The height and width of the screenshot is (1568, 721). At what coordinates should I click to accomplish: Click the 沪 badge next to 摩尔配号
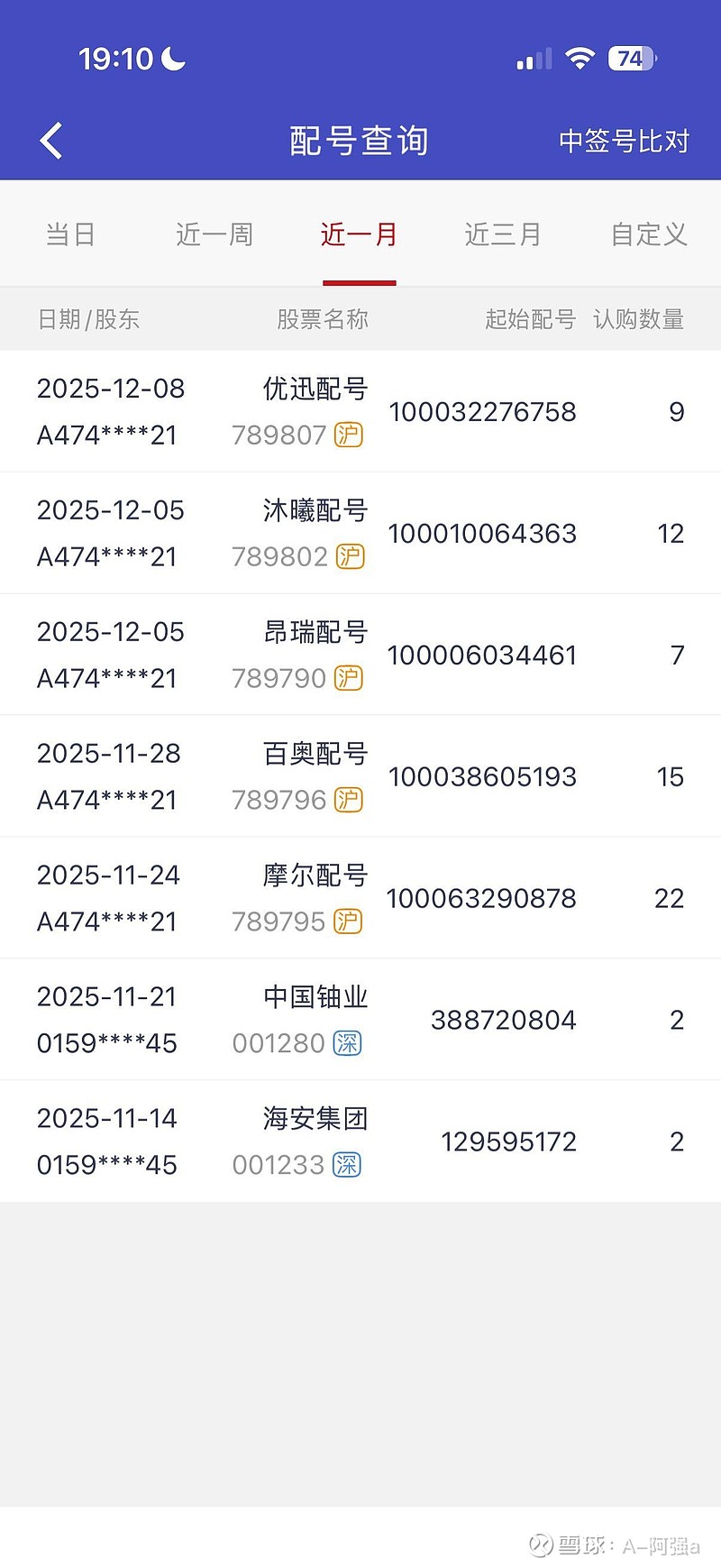[x=350, y=922]
